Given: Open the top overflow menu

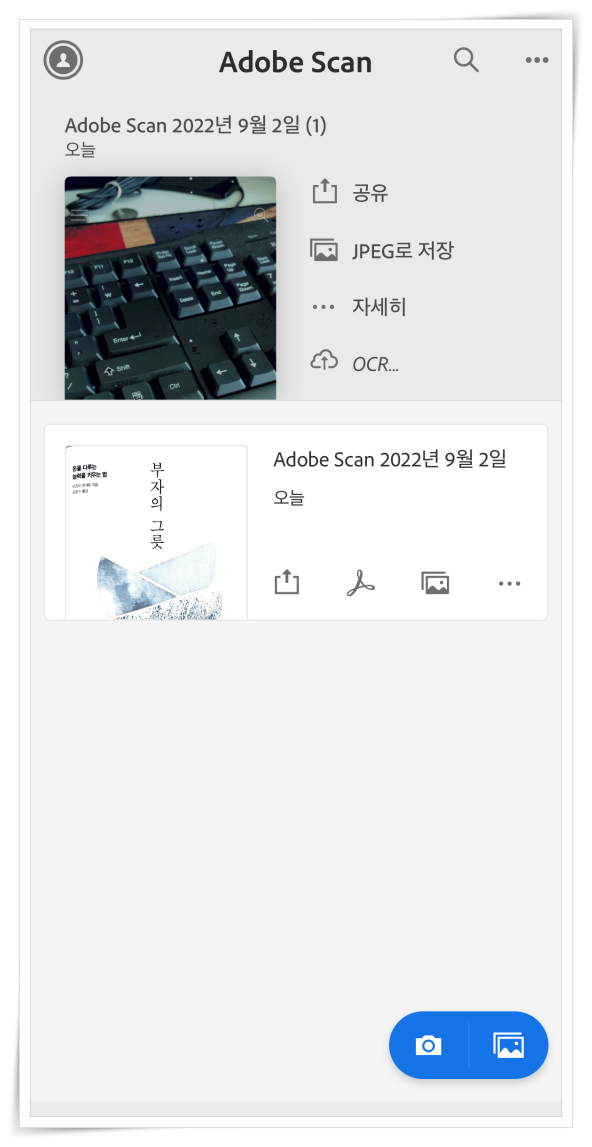Looking at the screenshot, I should (x=536, y=60).
